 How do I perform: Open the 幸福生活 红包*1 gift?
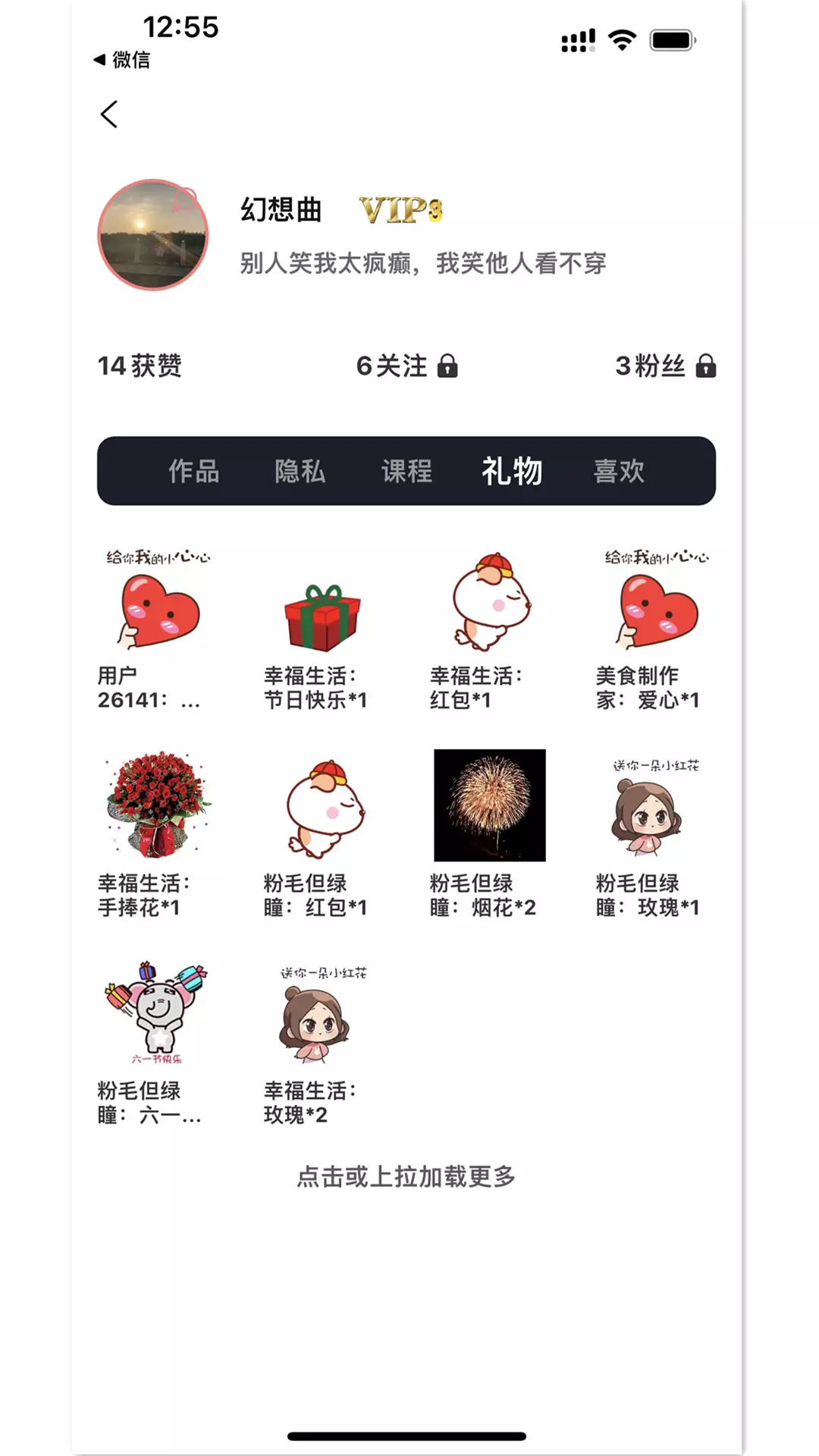[489, 629]
